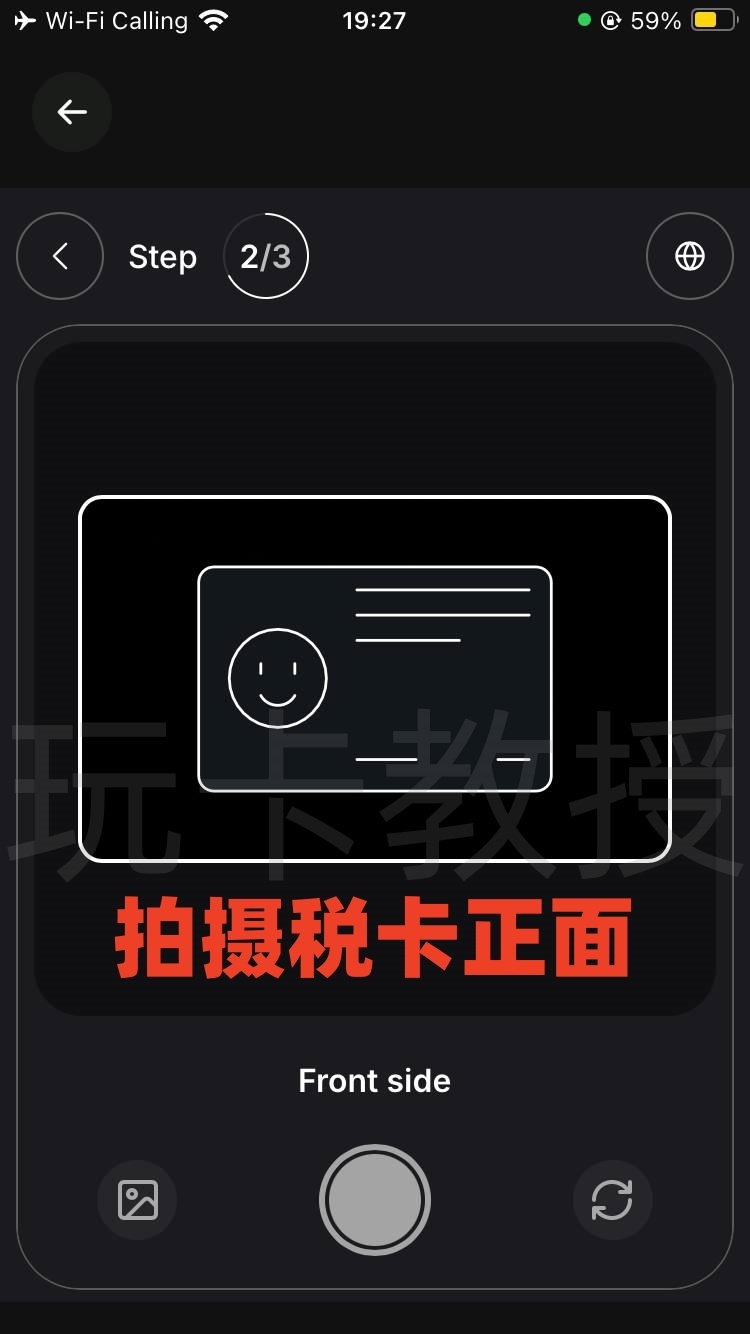This screenshot has height=1334, width=750.
Task: Tap the Step text in the header
Action: click(162, 256)
